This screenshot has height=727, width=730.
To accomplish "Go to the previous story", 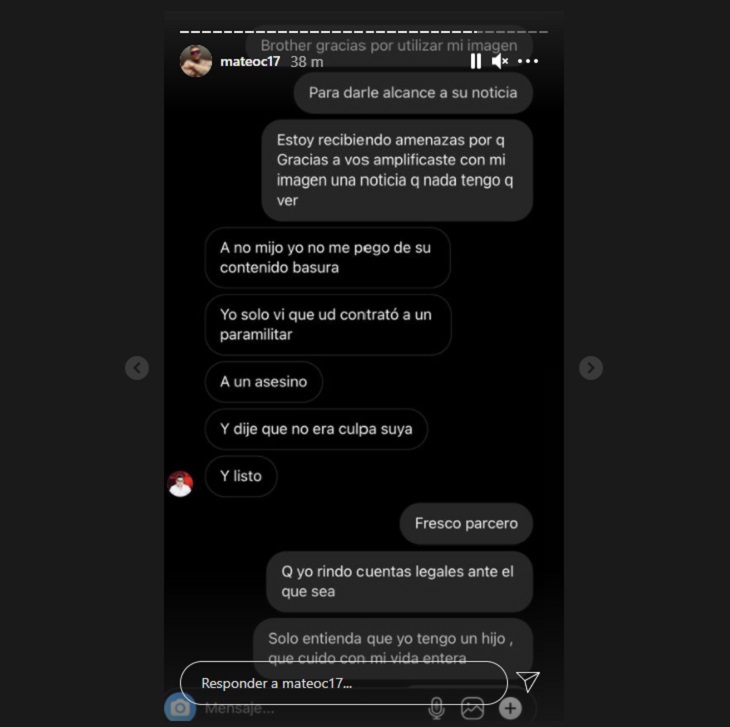I will coord(137,368).
